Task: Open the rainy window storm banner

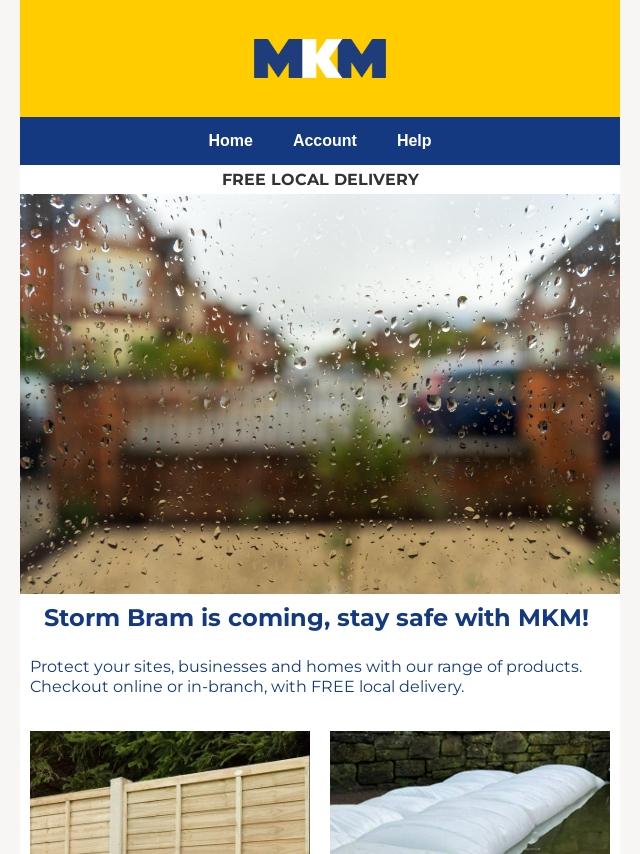Action: (320, 393)
